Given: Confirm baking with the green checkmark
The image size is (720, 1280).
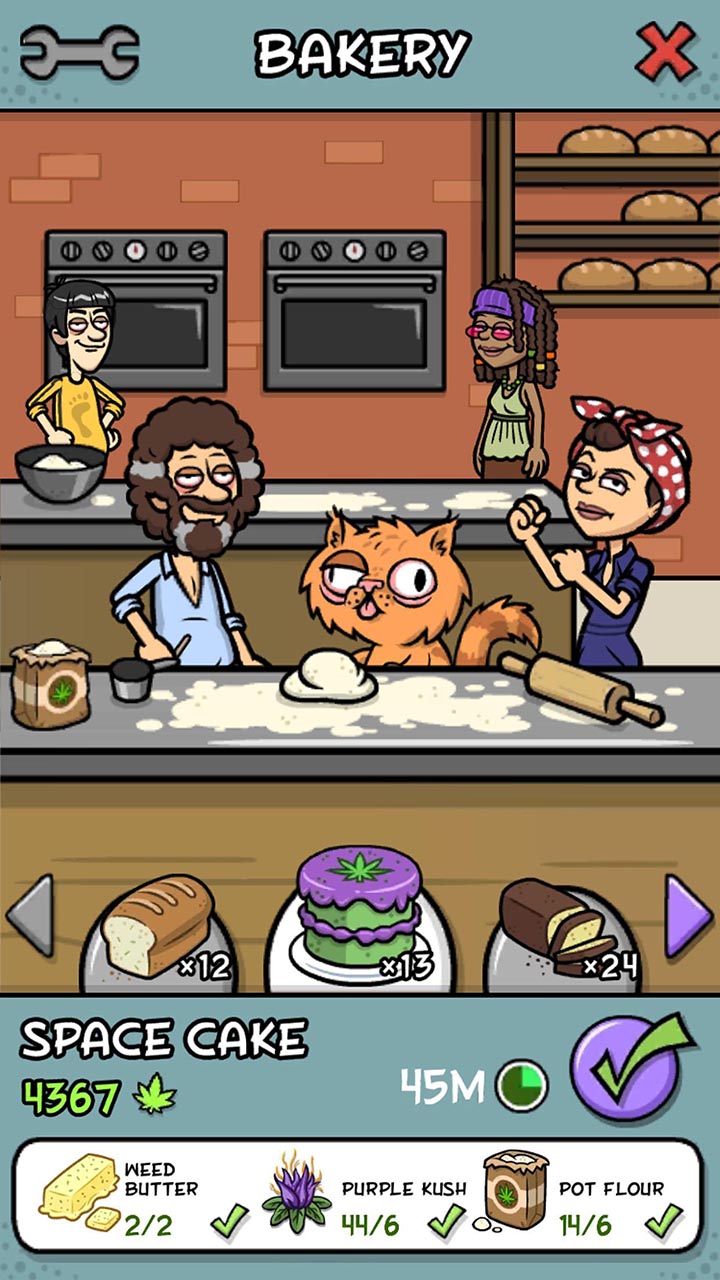Looking at the screenshot, I should (x=632, y=1070).
